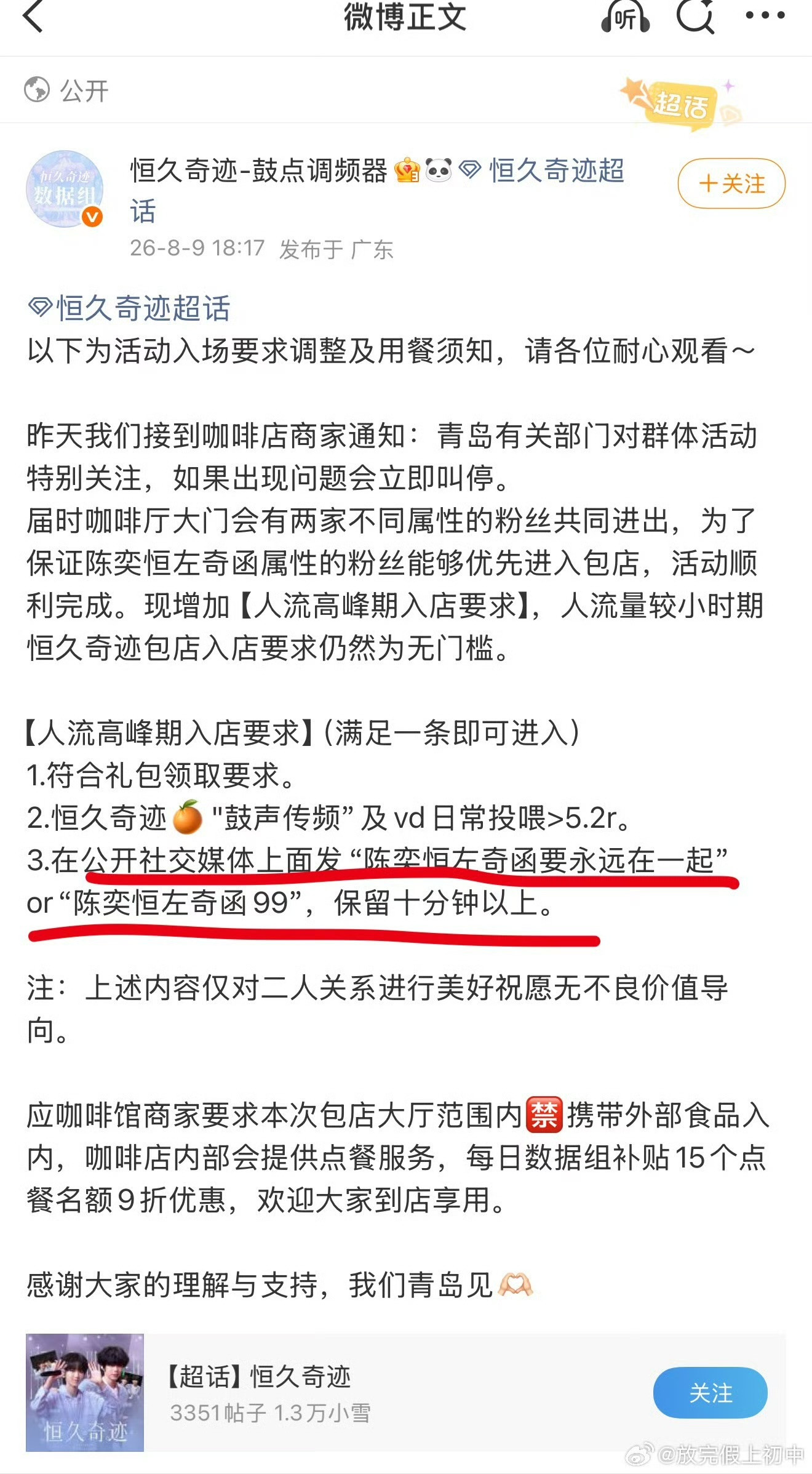View 恒久奇迹-鼓点调频器 profile avatar
Image resolution: width=812 pixels, height=1474 pixels.
(x=65, y=189)
